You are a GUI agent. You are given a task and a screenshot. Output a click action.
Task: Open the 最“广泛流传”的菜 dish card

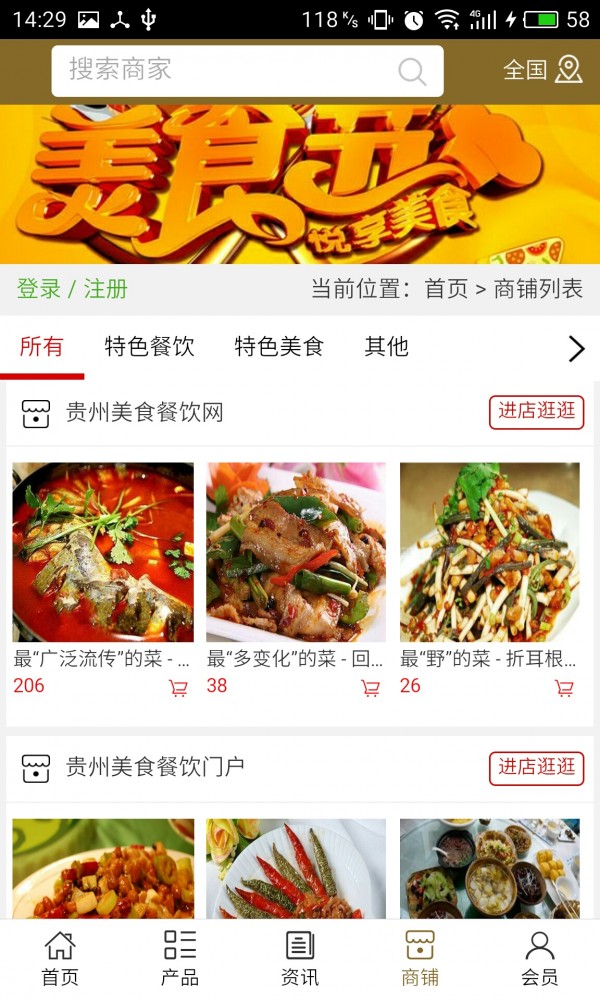(102, 552)
